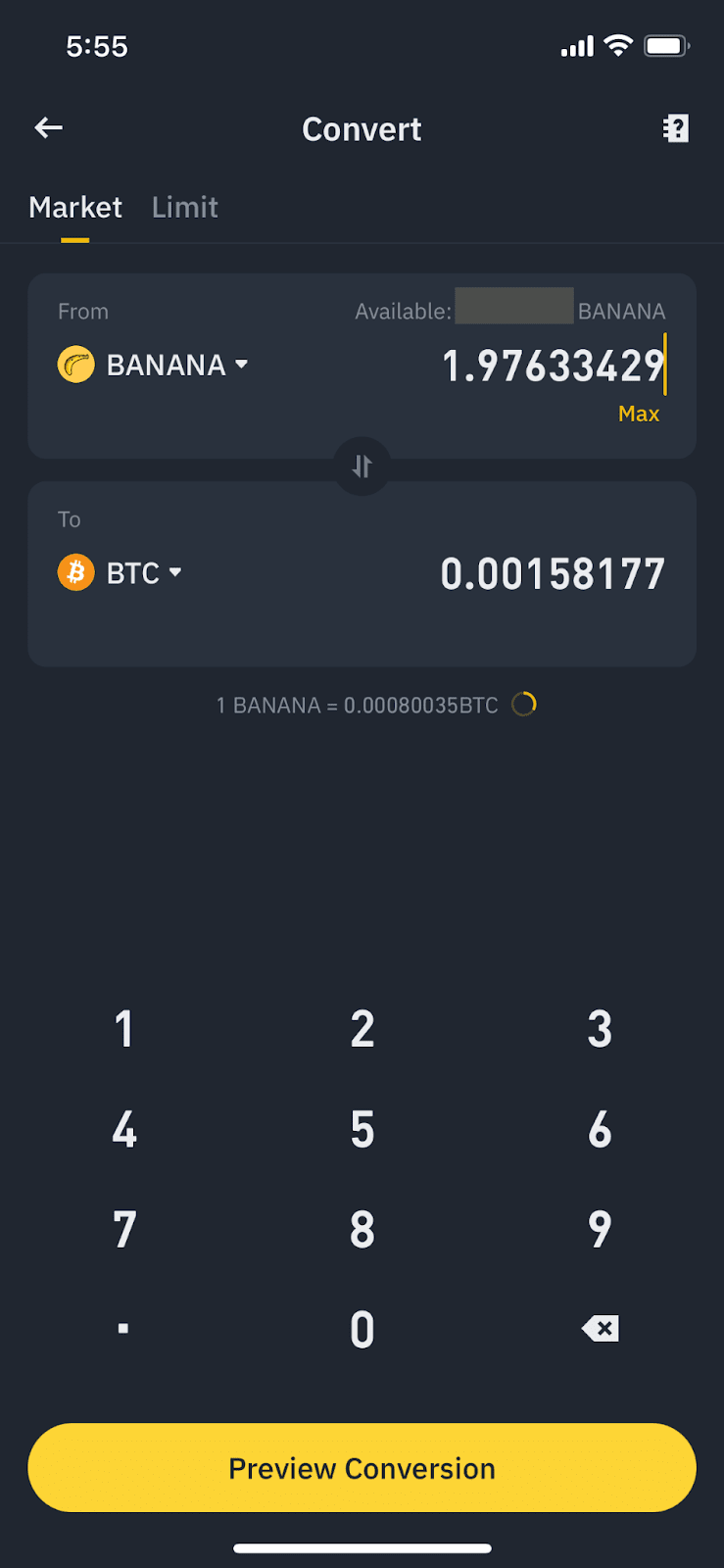Screen dimensions: 724x1568
Task: Go back using the arrow icon
Action: click(49, 127)
